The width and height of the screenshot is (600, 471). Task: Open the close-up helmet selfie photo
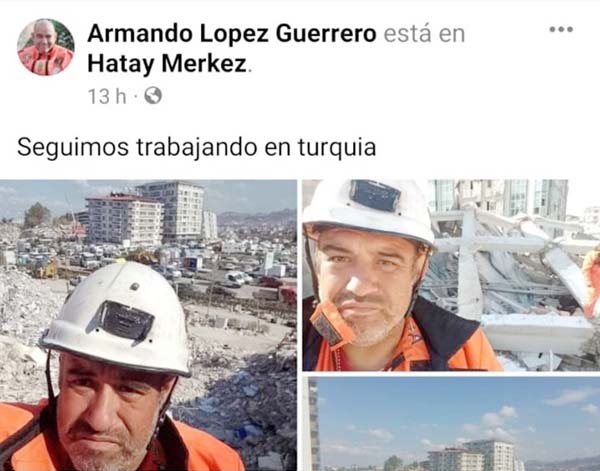coord(450,275)
